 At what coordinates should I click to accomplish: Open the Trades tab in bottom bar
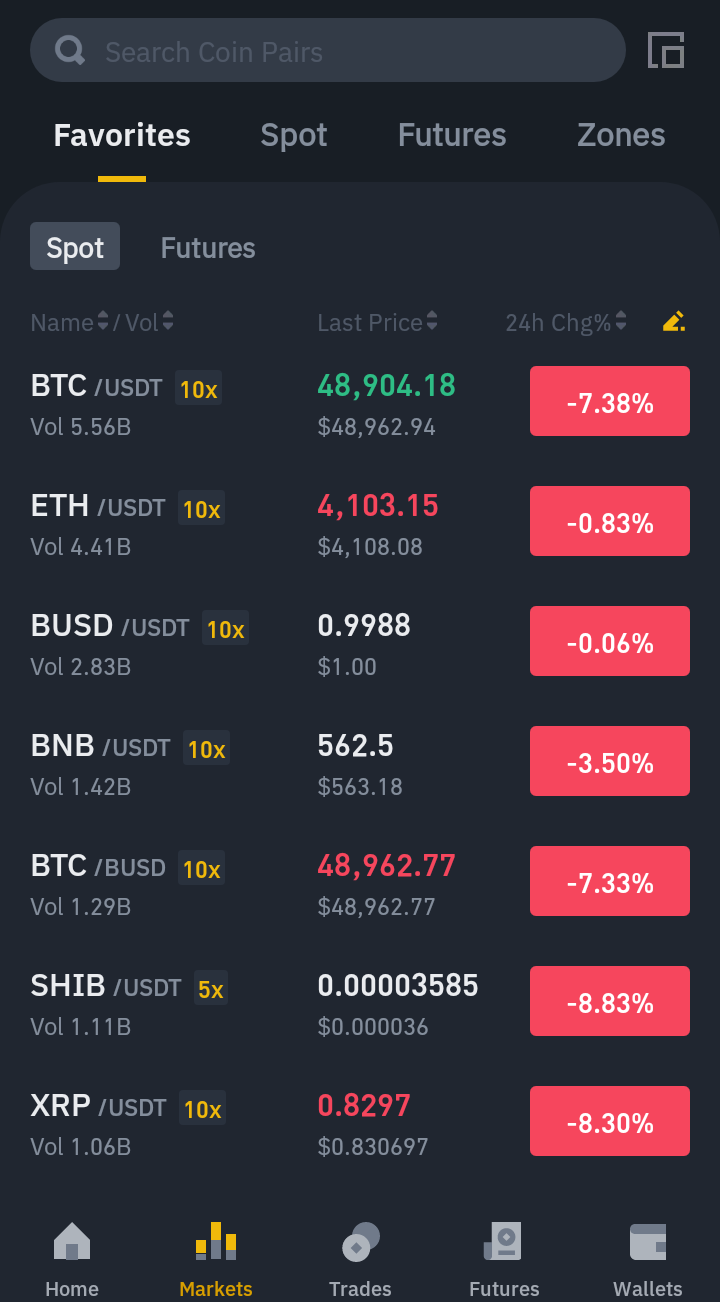tap(360, 1260)
